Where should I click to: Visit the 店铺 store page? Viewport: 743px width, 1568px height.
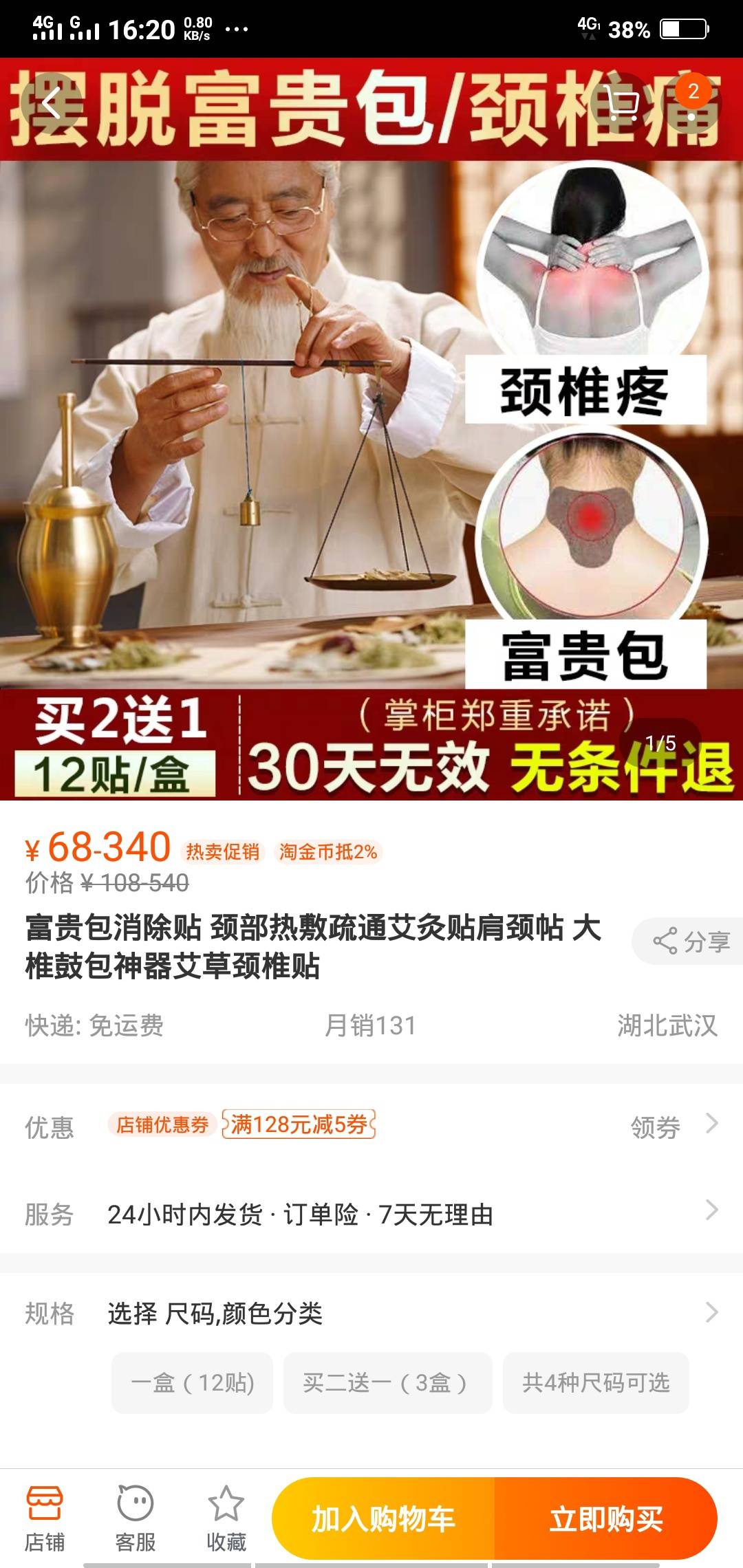[45, 1518]
